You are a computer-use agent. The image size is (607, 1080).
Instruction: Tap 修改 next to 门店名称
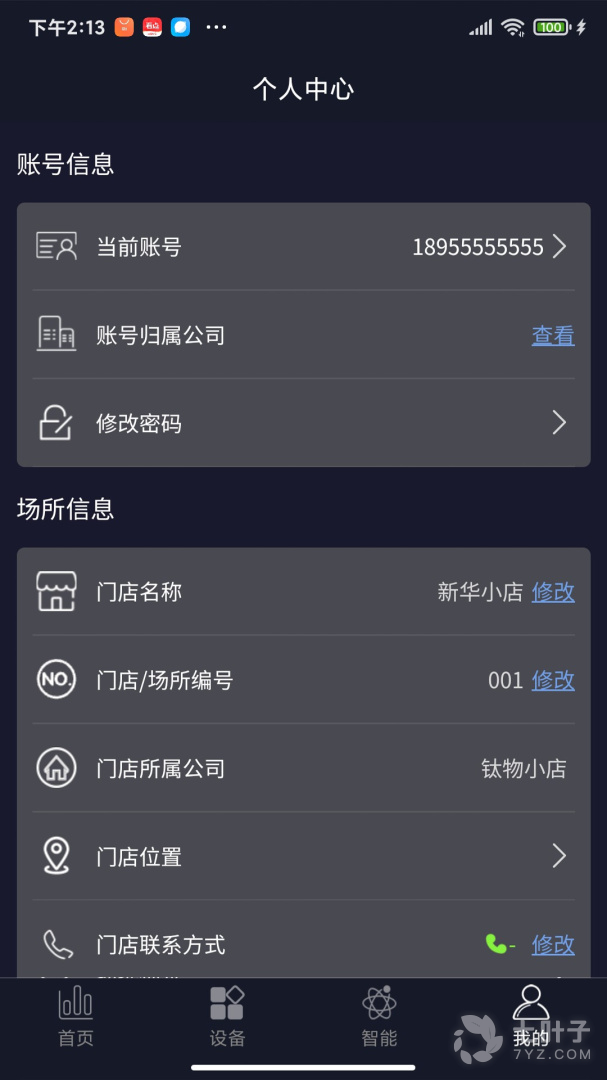[552, 592]
